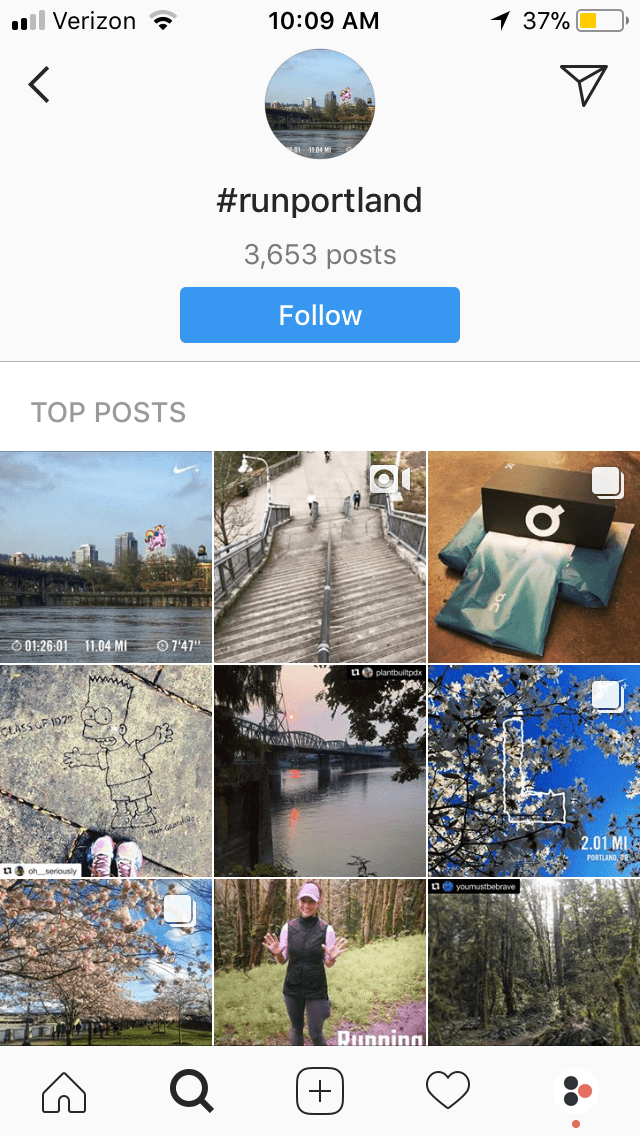Open the youmustbebrave forest post
The image size is (640, 1136).
[x=534, y=962]
